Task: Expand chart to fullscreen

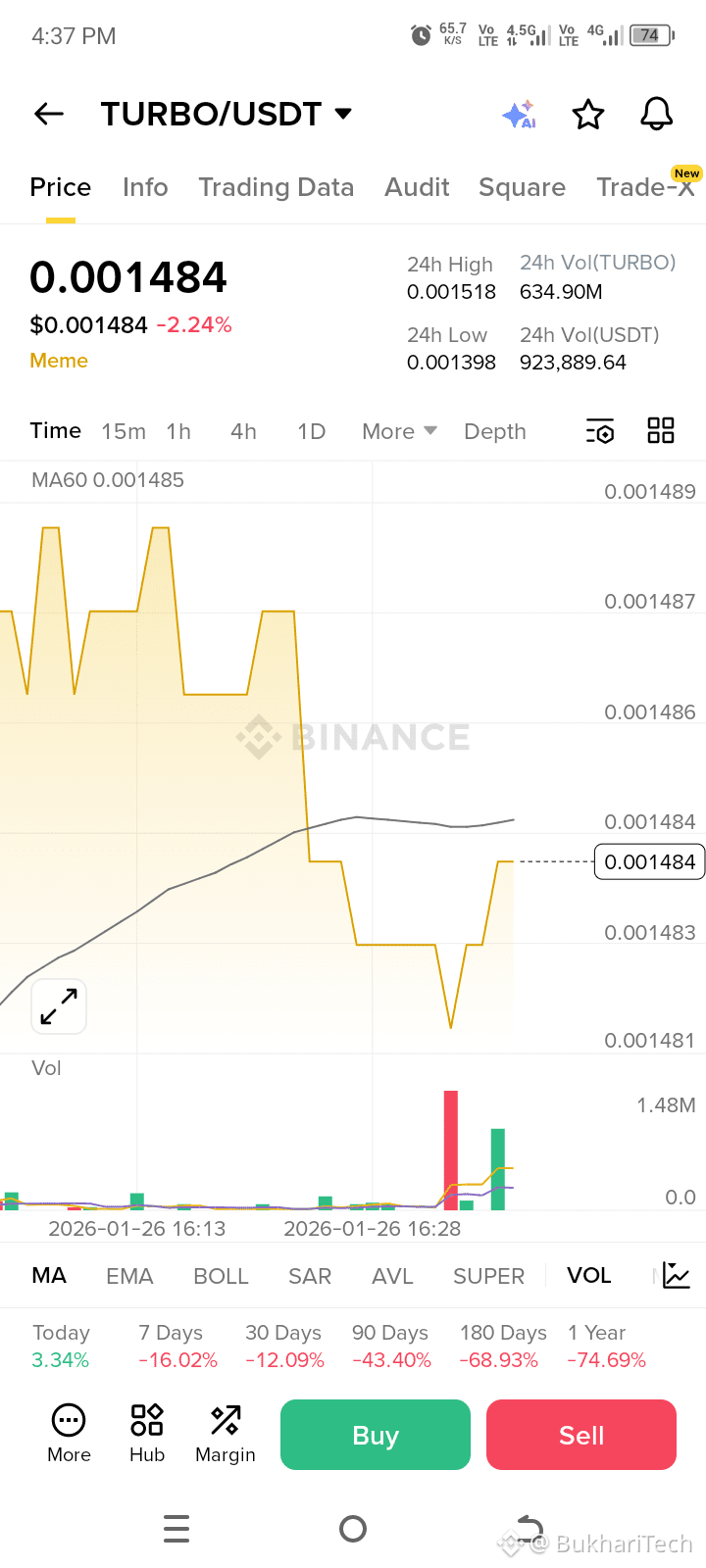Action: coord(58,1006)
